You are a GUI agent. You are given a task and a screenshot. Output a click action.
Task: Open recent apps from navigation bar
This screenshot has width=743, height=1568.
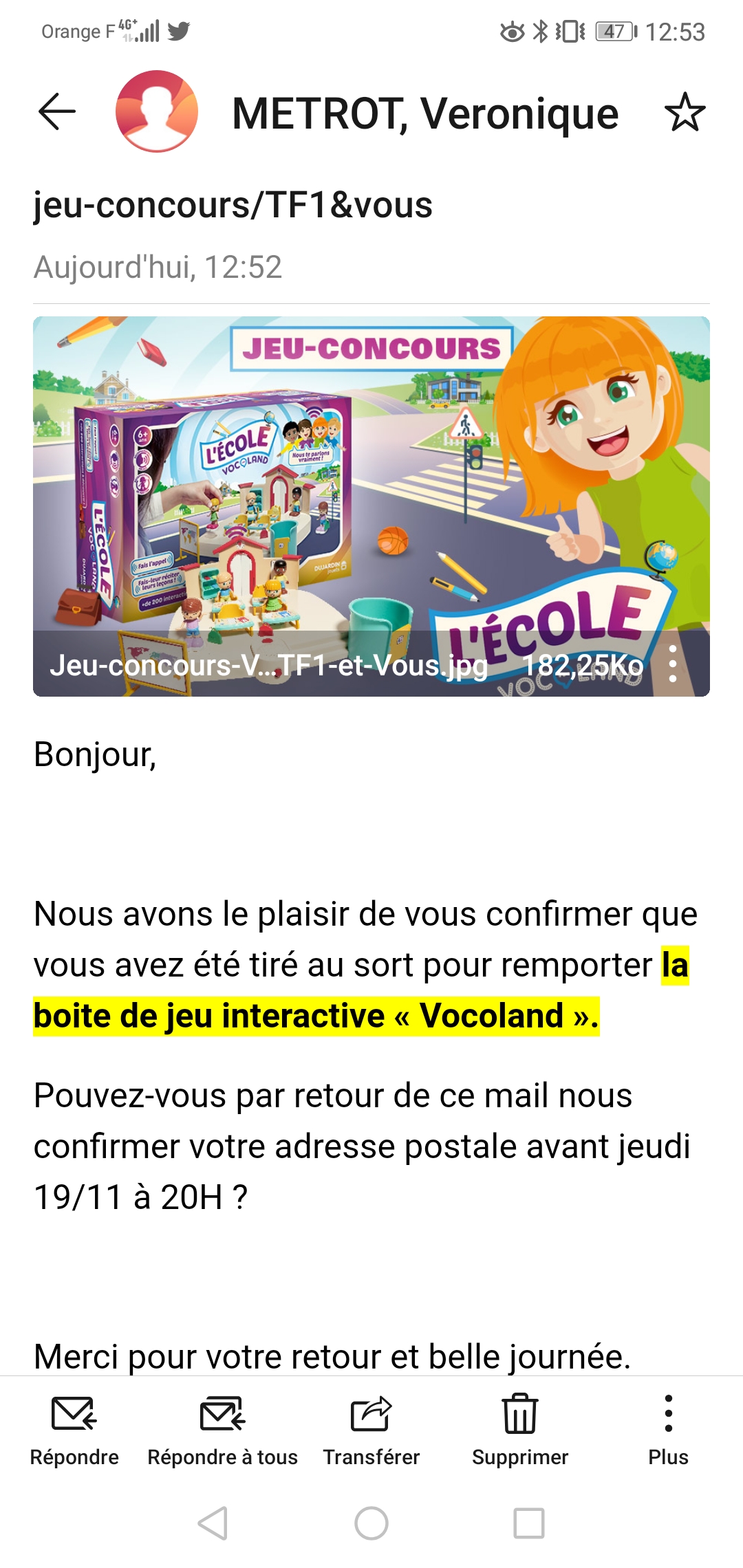[x=529, y=1523]
